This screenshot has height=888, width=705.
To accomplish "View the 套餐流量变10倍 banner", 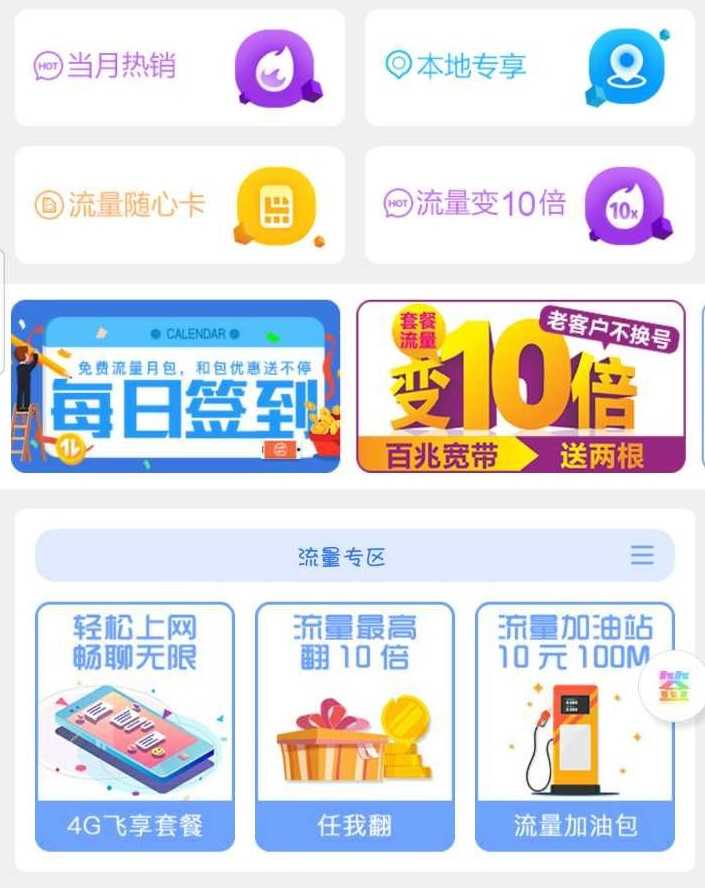I will click(521, 386).
